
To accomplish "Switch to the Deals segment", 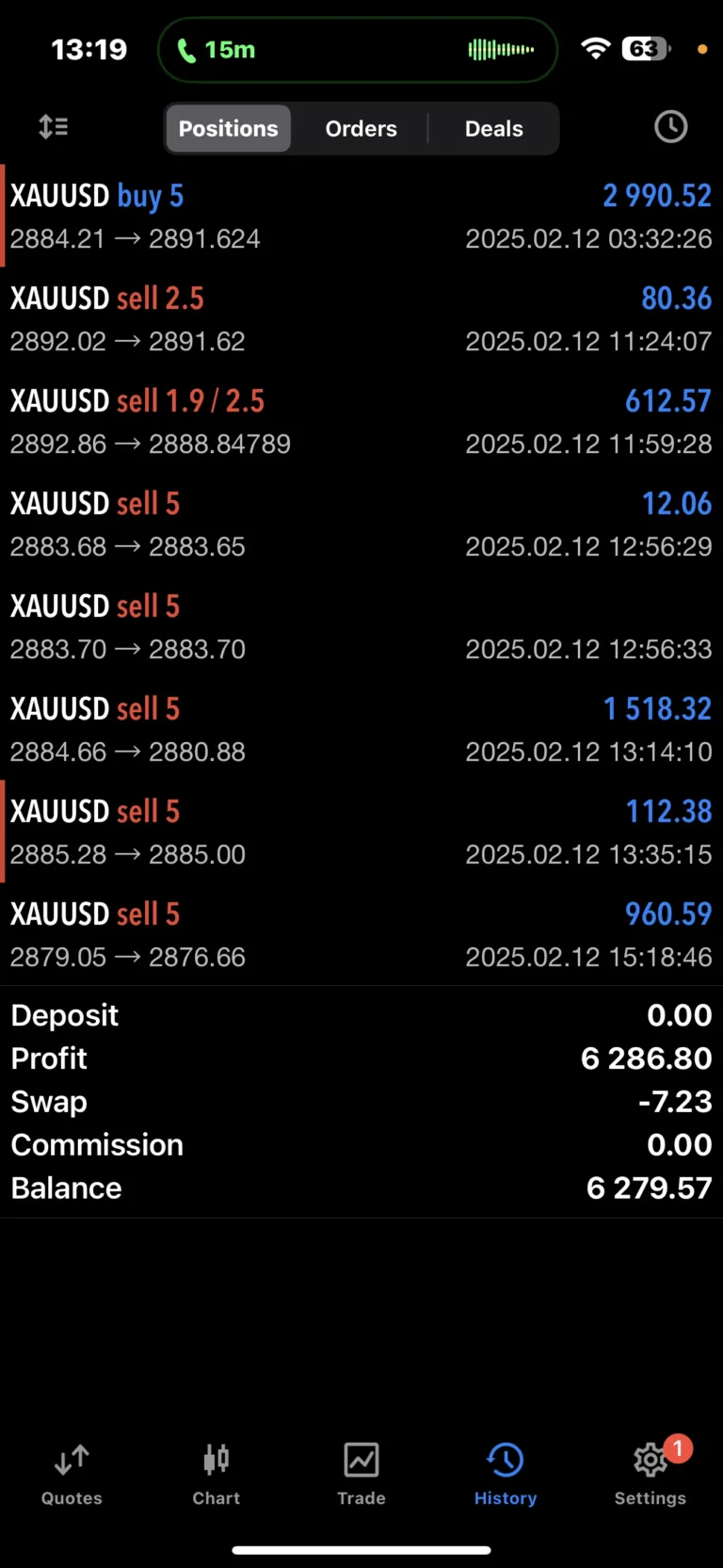I will [x=493, y=128].
